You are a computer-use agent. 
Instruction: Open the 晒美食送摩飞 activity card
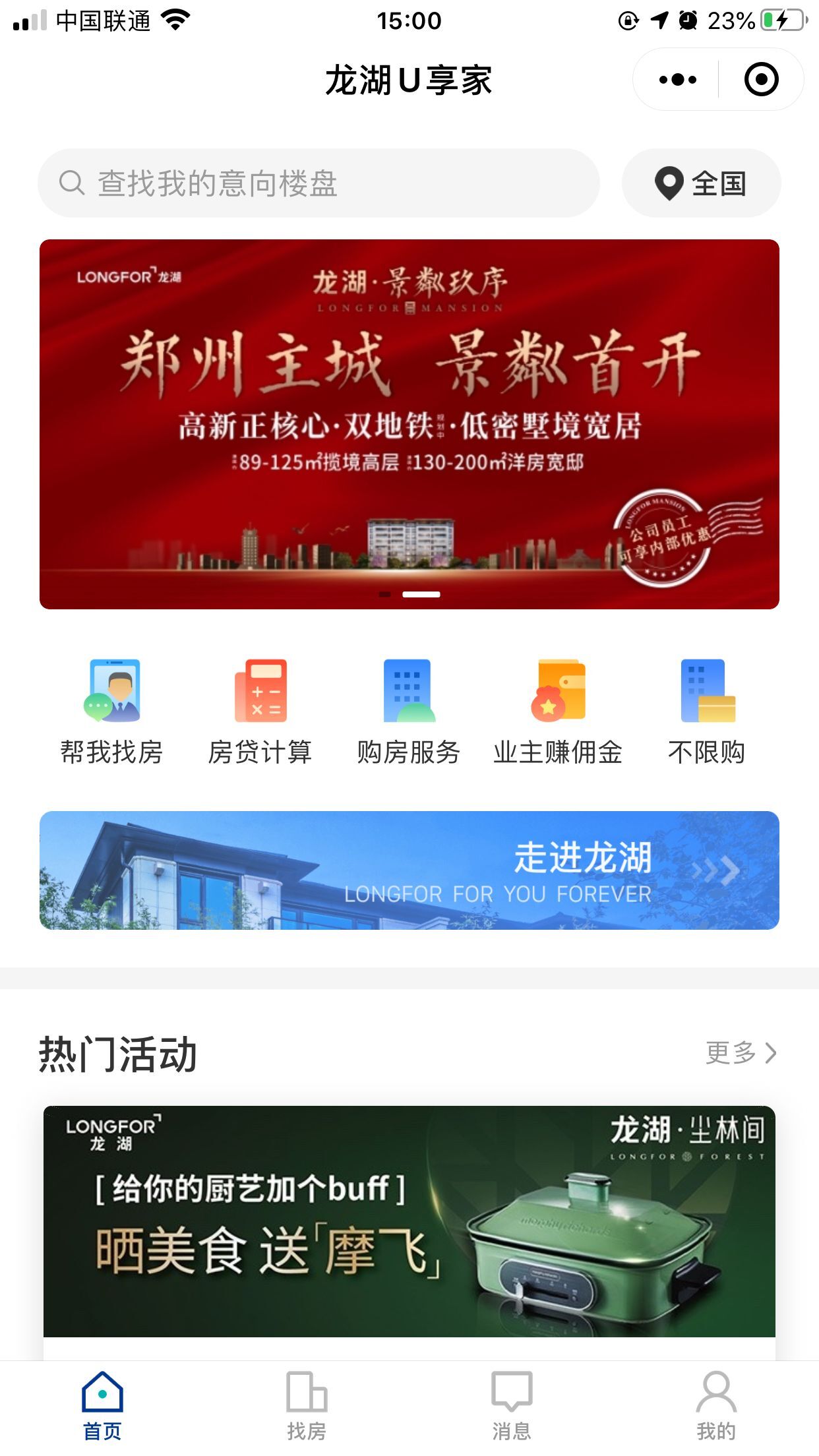click(x=409, y=1221)
